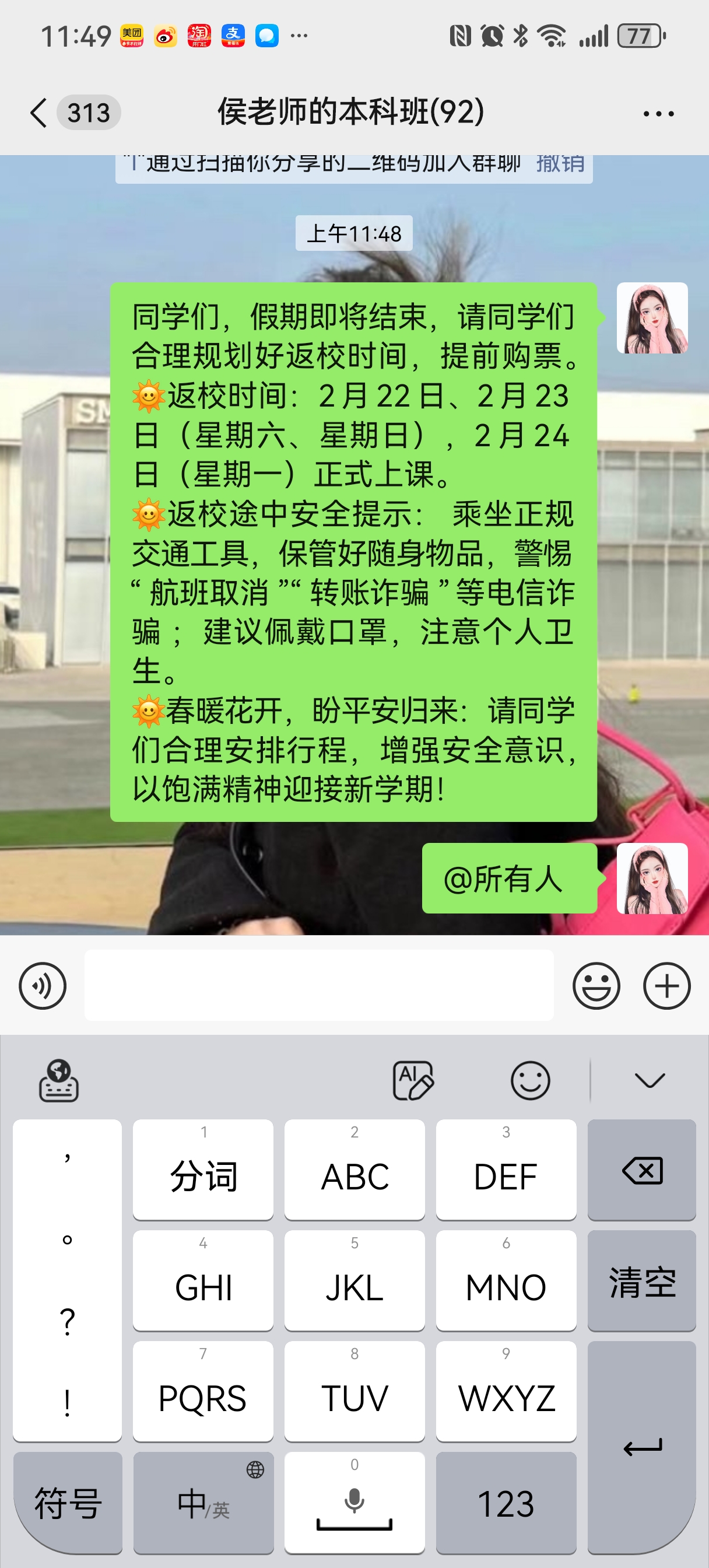Image resolution: width=709 pixels, height=1568 pixels.
Task: Open sender's avatar beside the @所有人 message
Action: 652,878
